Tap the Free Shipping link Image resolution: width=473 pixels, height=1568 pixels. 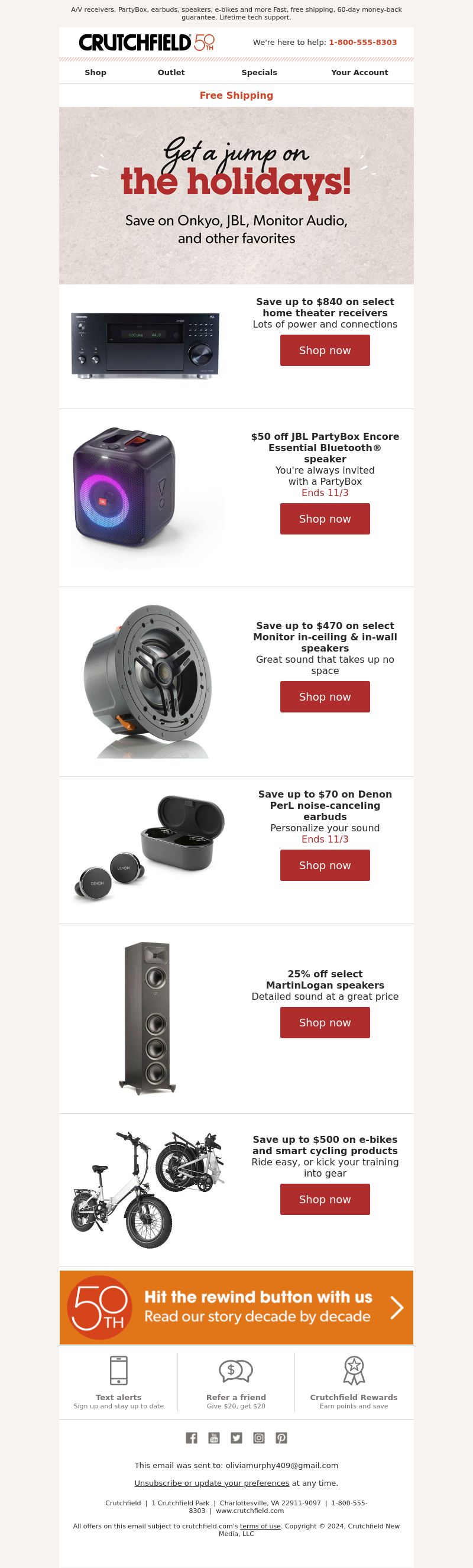[236, 96]
